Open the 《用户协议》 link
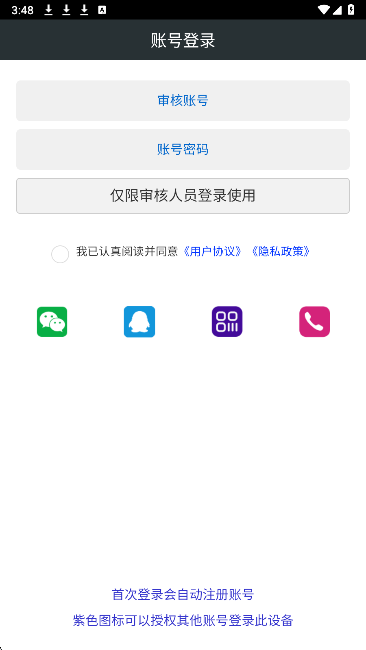The width and height of the screenshot is (366, 650). pyautogui.click(x=212, y=252)
